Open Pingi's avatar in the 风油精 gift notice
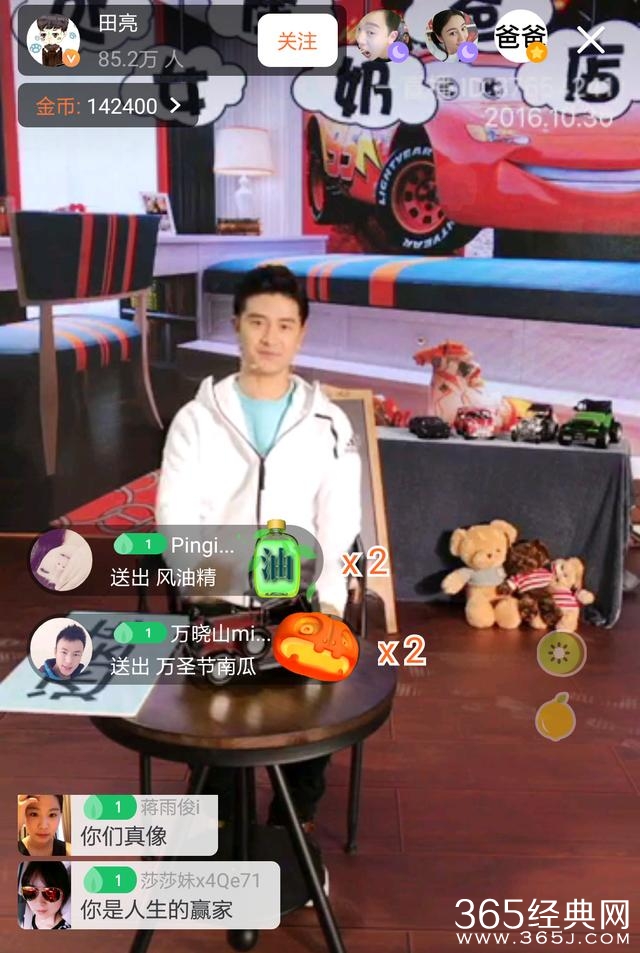640x953 pixels. point(62,561)
